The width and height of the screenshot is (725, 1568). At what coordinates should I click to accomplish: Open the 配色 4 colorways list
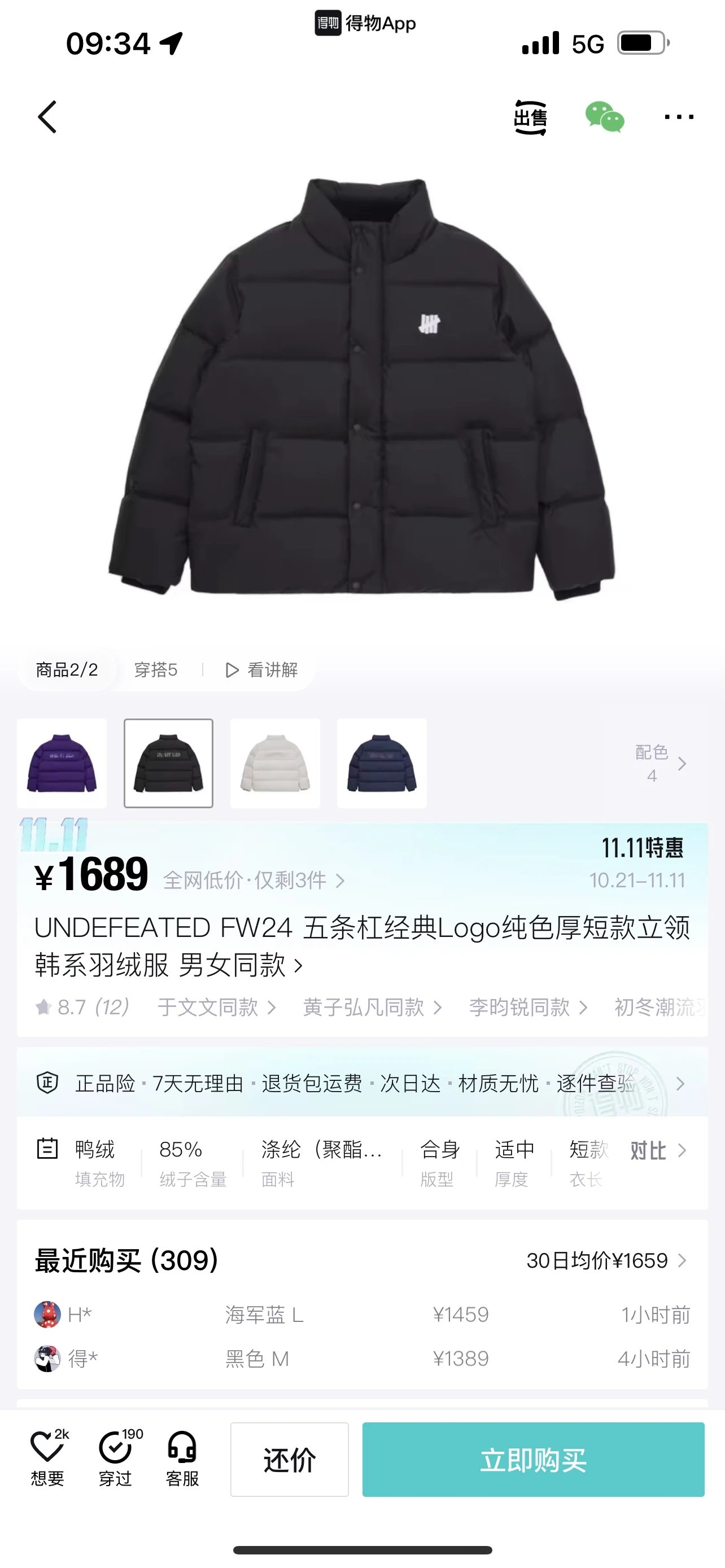(661, 763)
